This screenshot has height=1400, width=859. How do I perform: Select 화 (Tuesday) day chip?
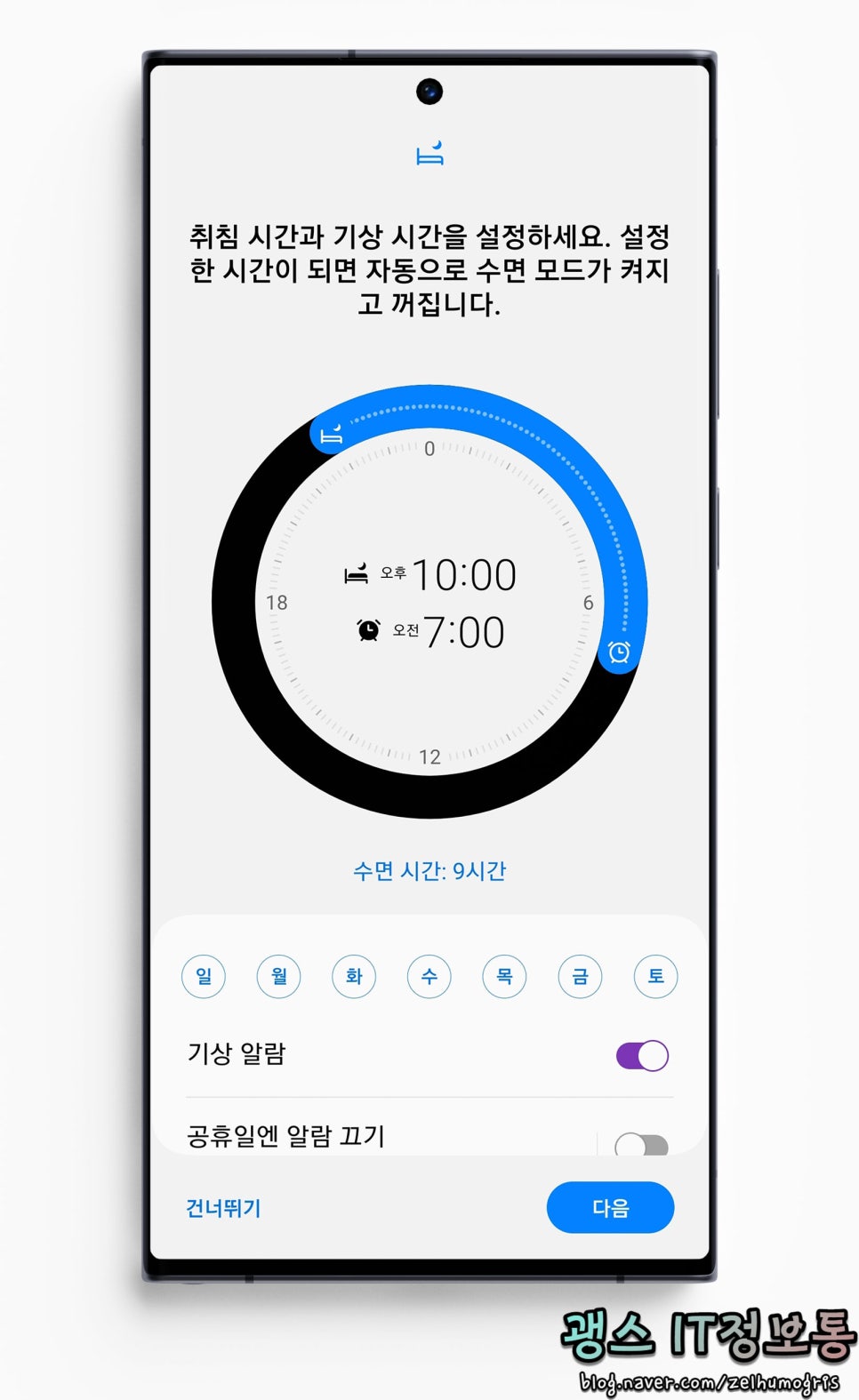coord(354,976)
